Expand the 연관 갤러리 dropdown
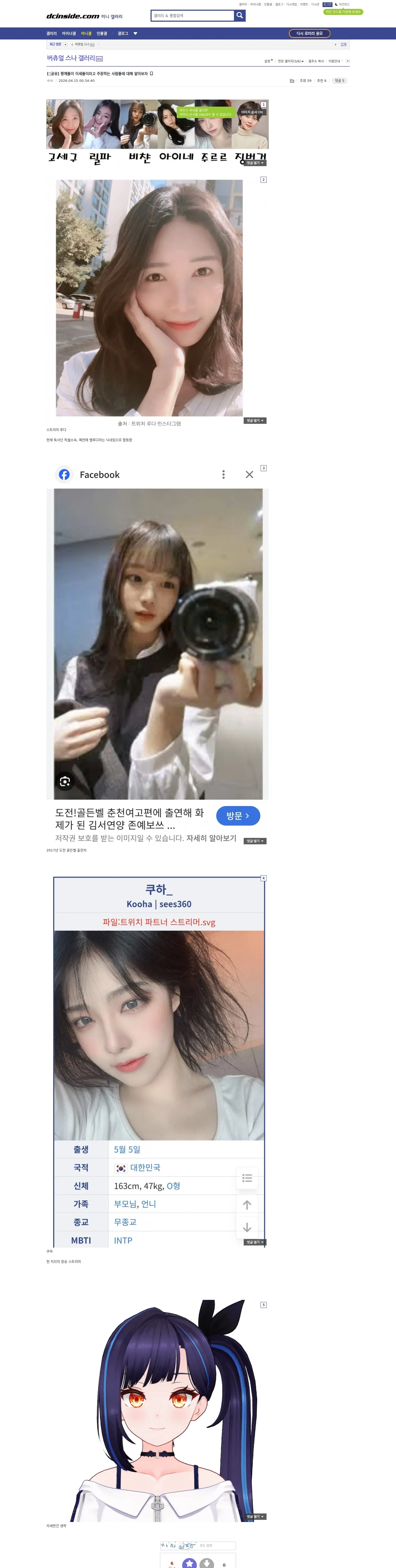This screenshot has width=396, height=1568. pyautogui.click(x=291, y=61)
